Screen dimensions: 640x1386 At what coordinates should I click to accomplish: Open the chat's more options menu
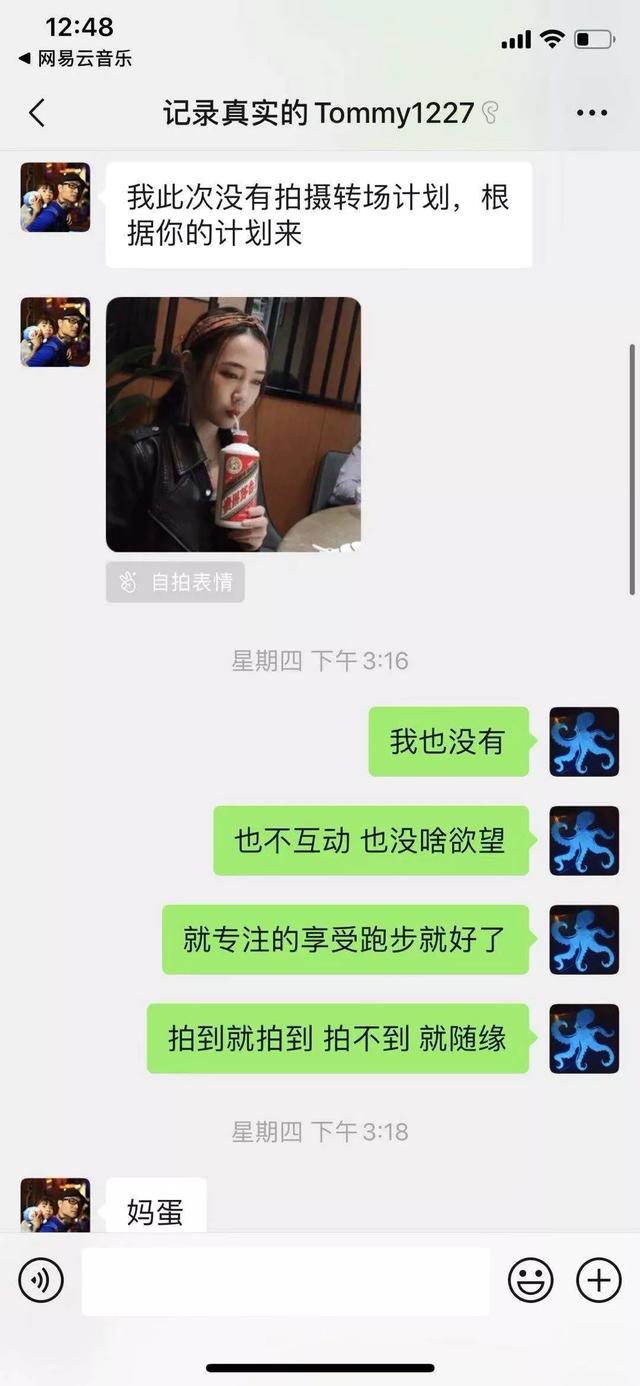(592, 113)
